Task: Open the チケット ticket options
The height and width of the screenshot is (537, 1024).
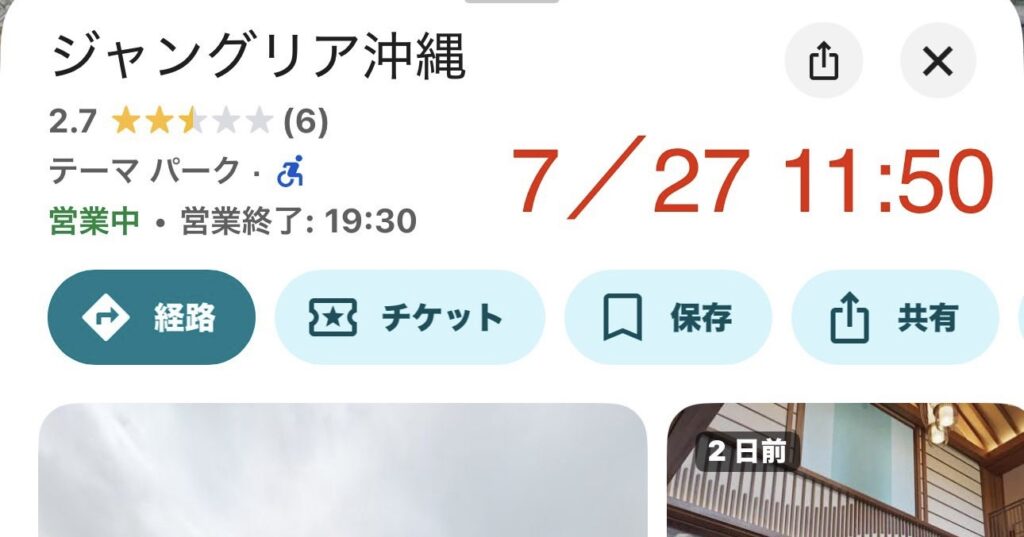Action: click(x=409, y=318)
